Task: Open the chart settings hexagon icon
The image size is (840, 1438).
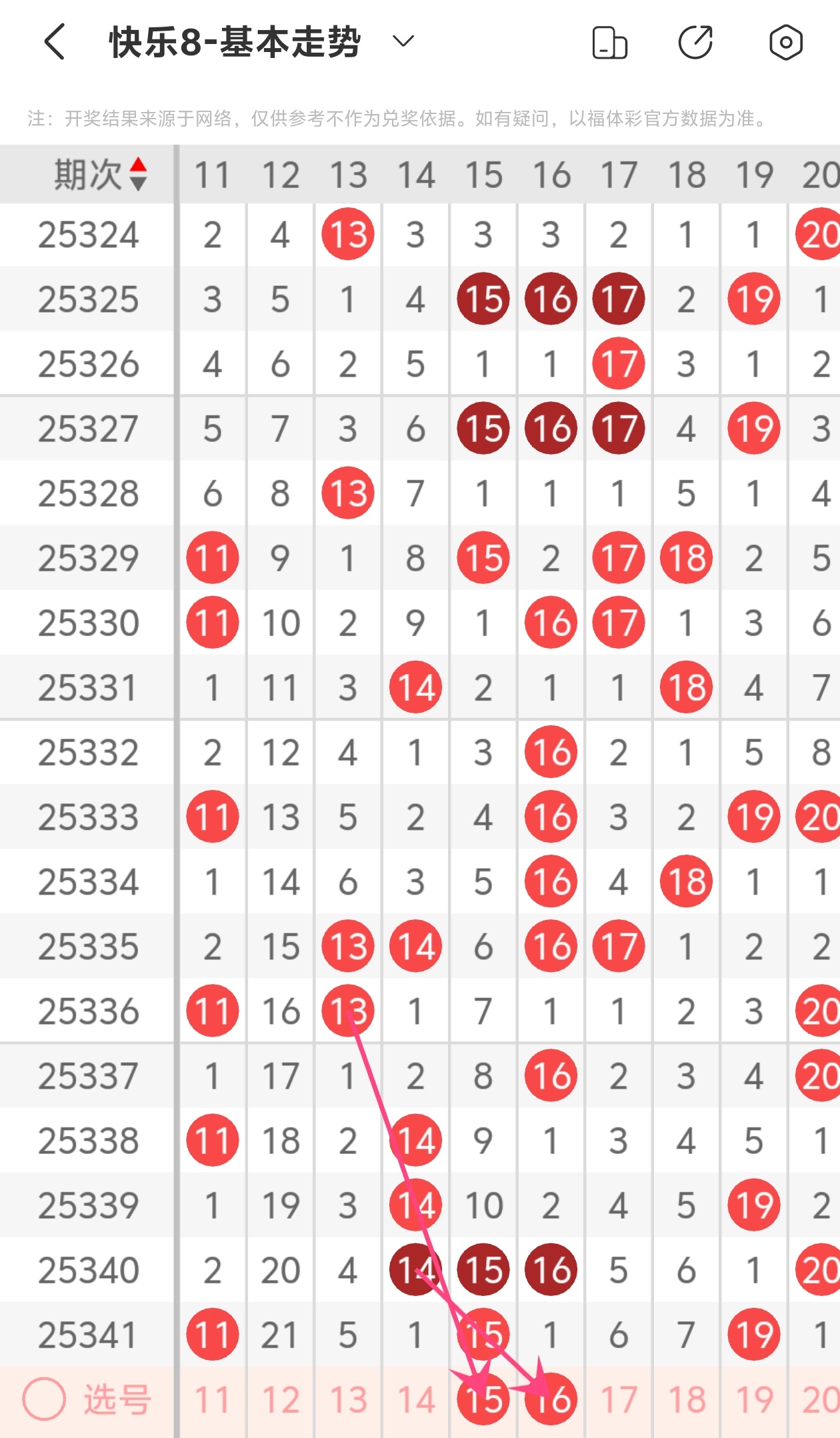Action: point(786,43)
